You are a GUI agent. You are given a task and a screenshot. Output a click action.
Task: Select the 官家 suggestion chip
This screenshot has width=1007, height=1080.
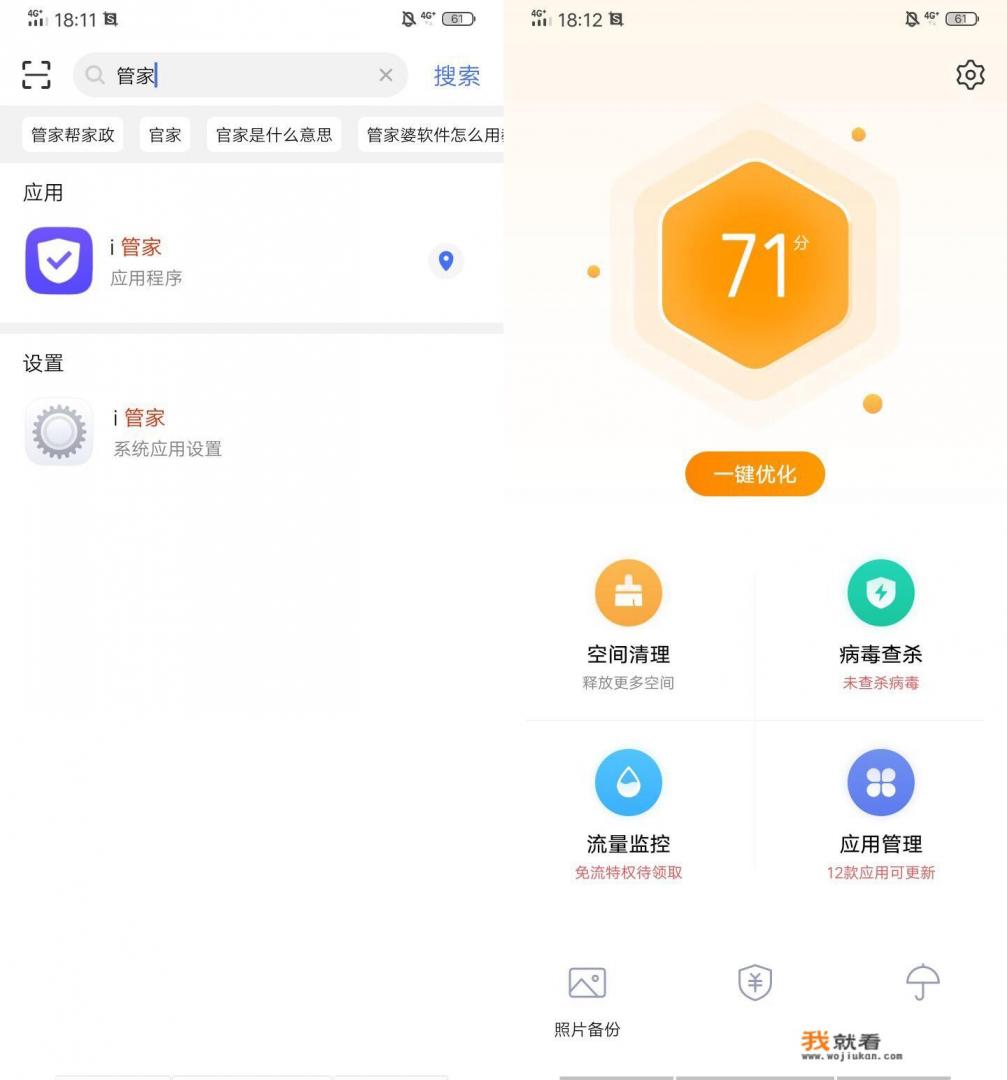tap(165, 134)
